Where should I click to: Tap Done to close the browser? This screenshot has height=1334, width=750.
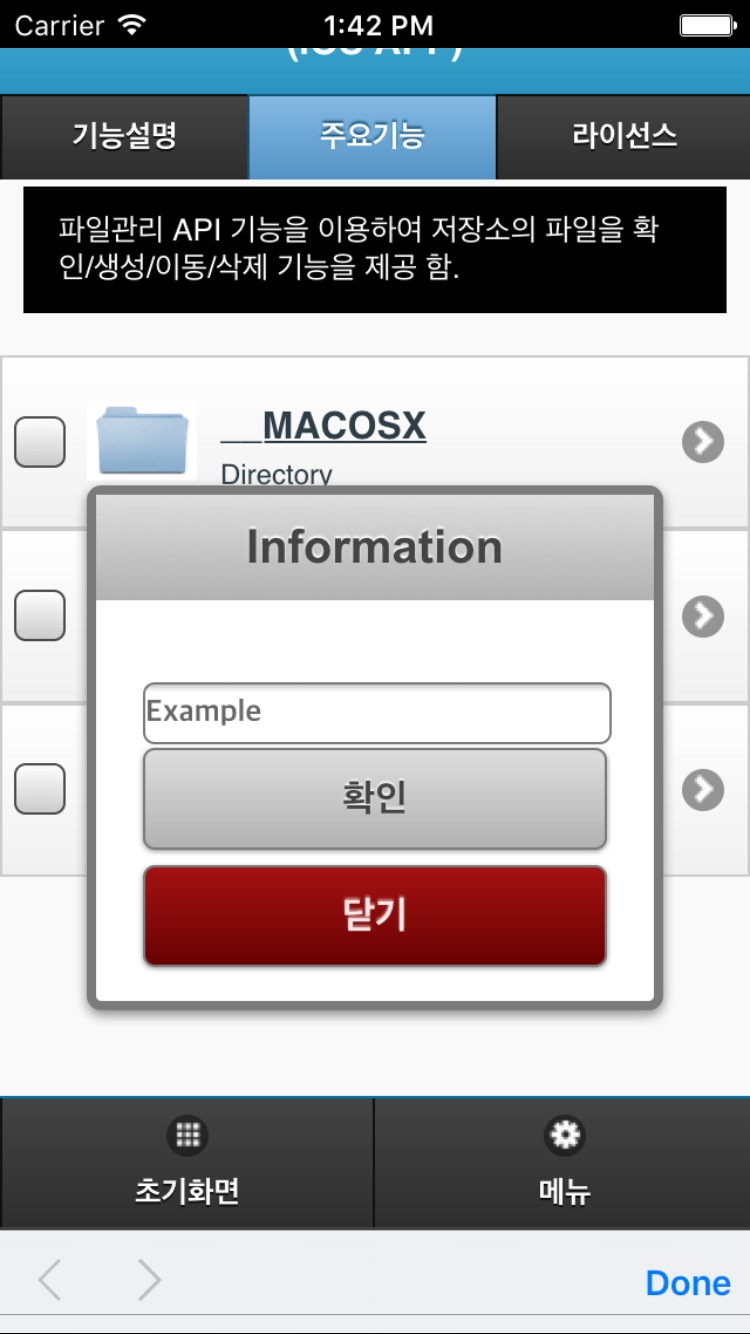click(688, 1282)
